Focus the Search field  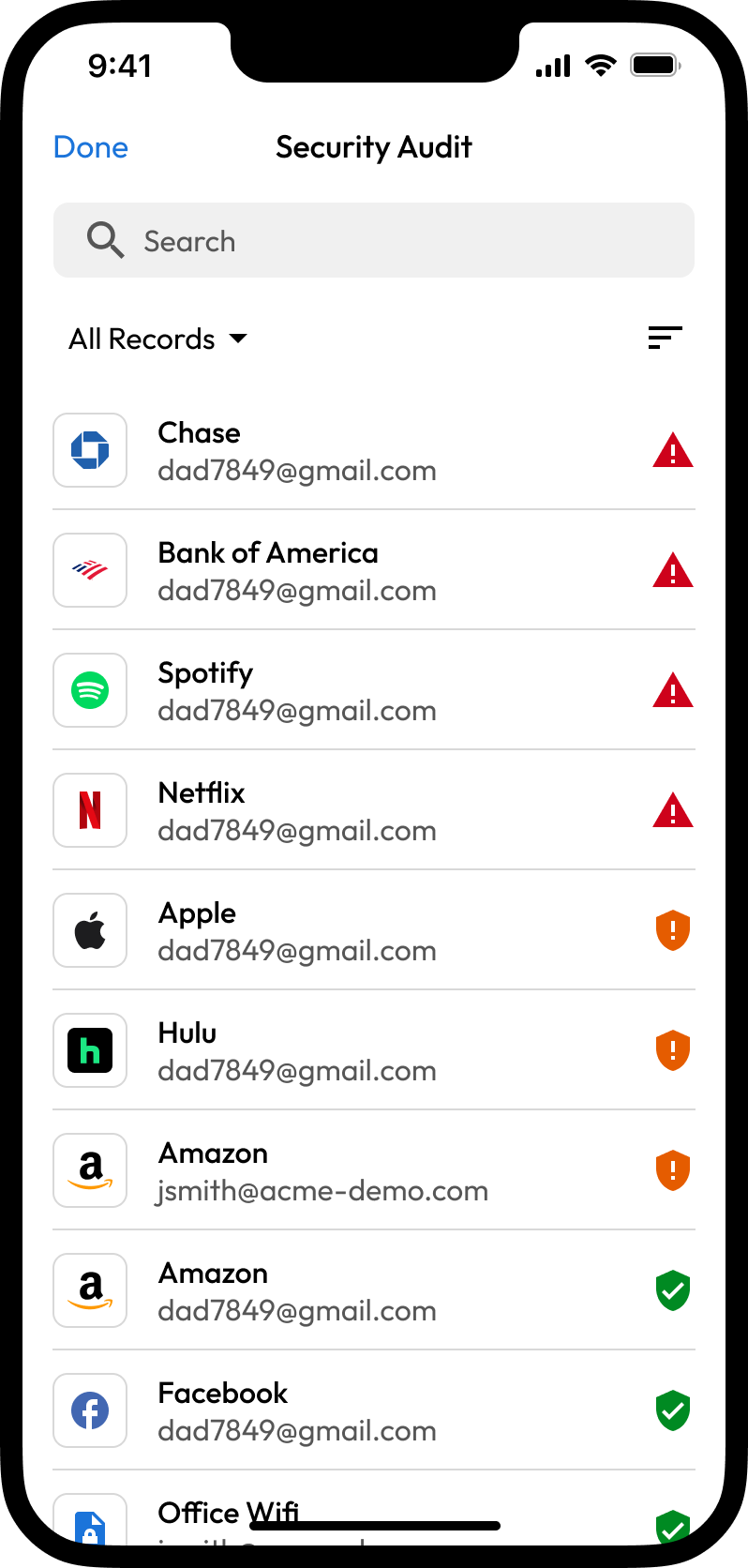[373, 241]
